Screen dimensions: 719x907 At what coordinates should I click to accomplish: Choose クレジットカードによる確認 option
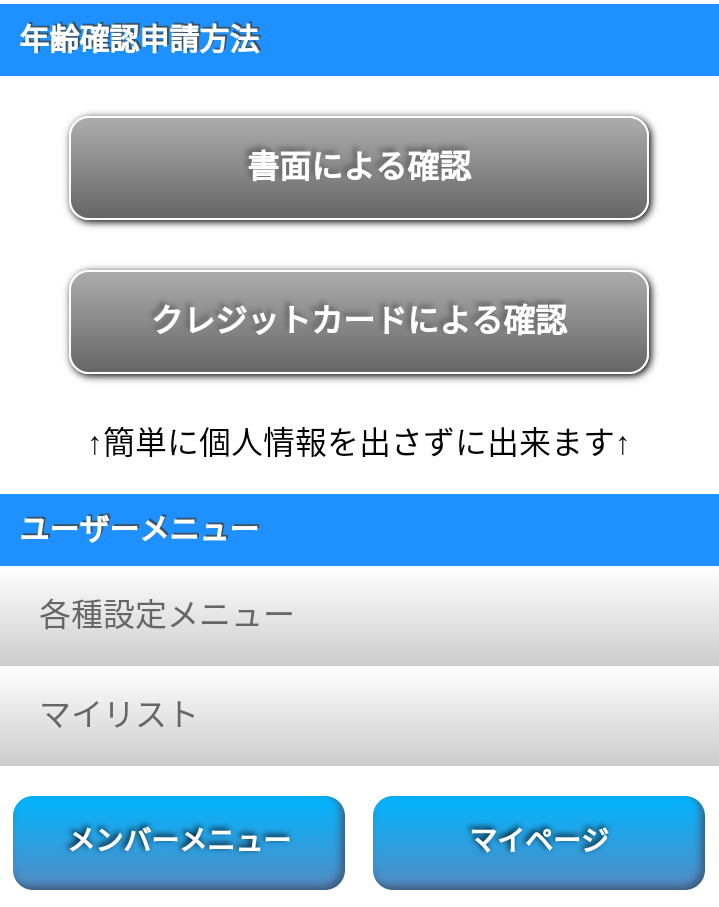pos(359,321)
